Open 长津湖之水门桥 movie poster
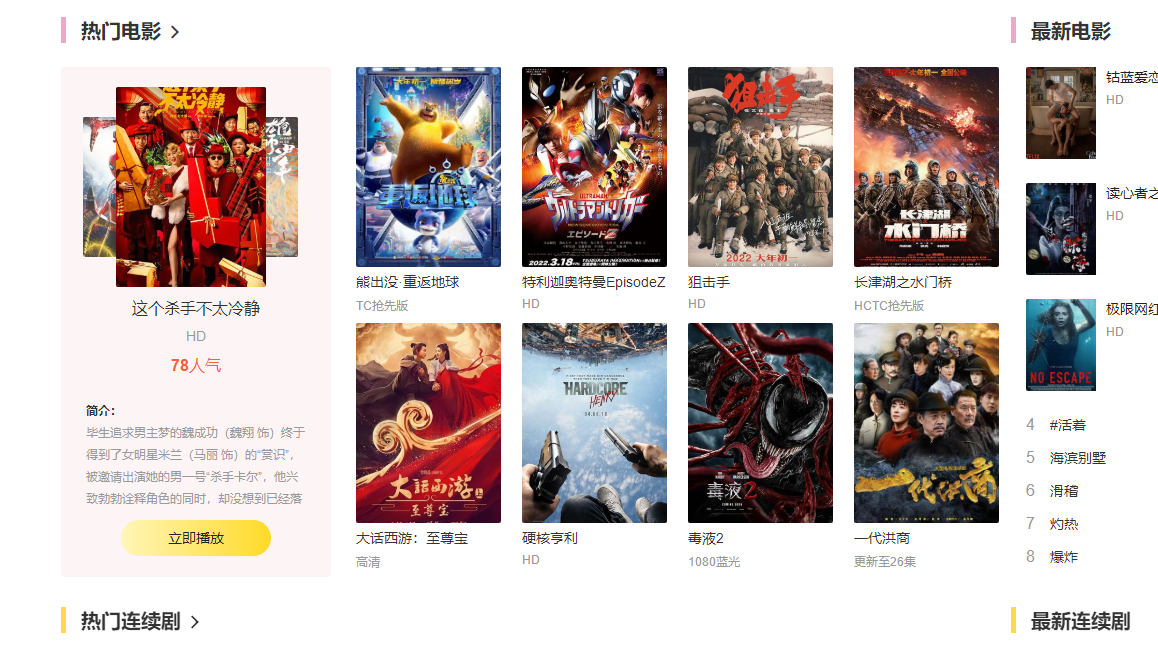The width and height of the screenshot is (1158, 646). coord(926,167)
